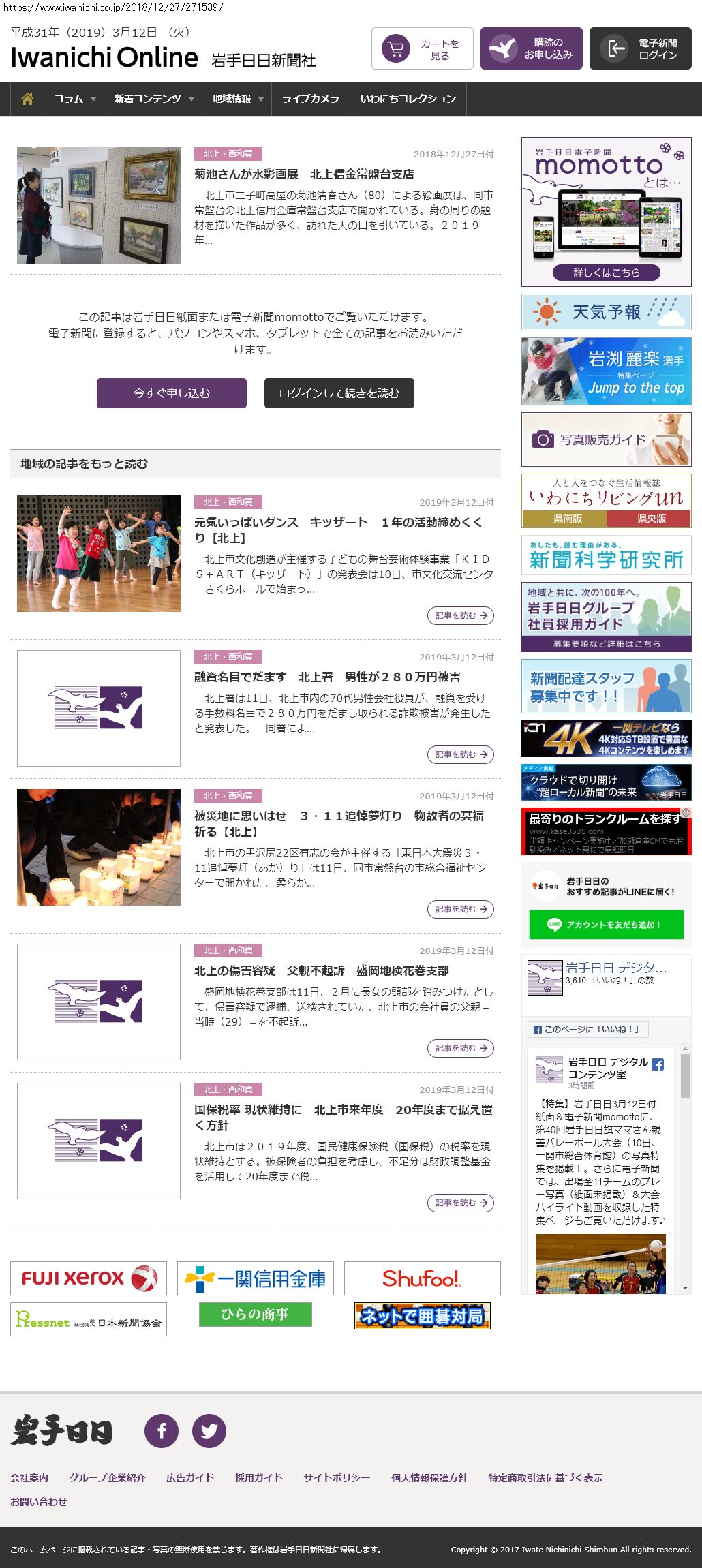The height and width of the screenshot is (1568, 702).
Task: Tap ログインして続きを読む button
Action: (x=339, y=393)
